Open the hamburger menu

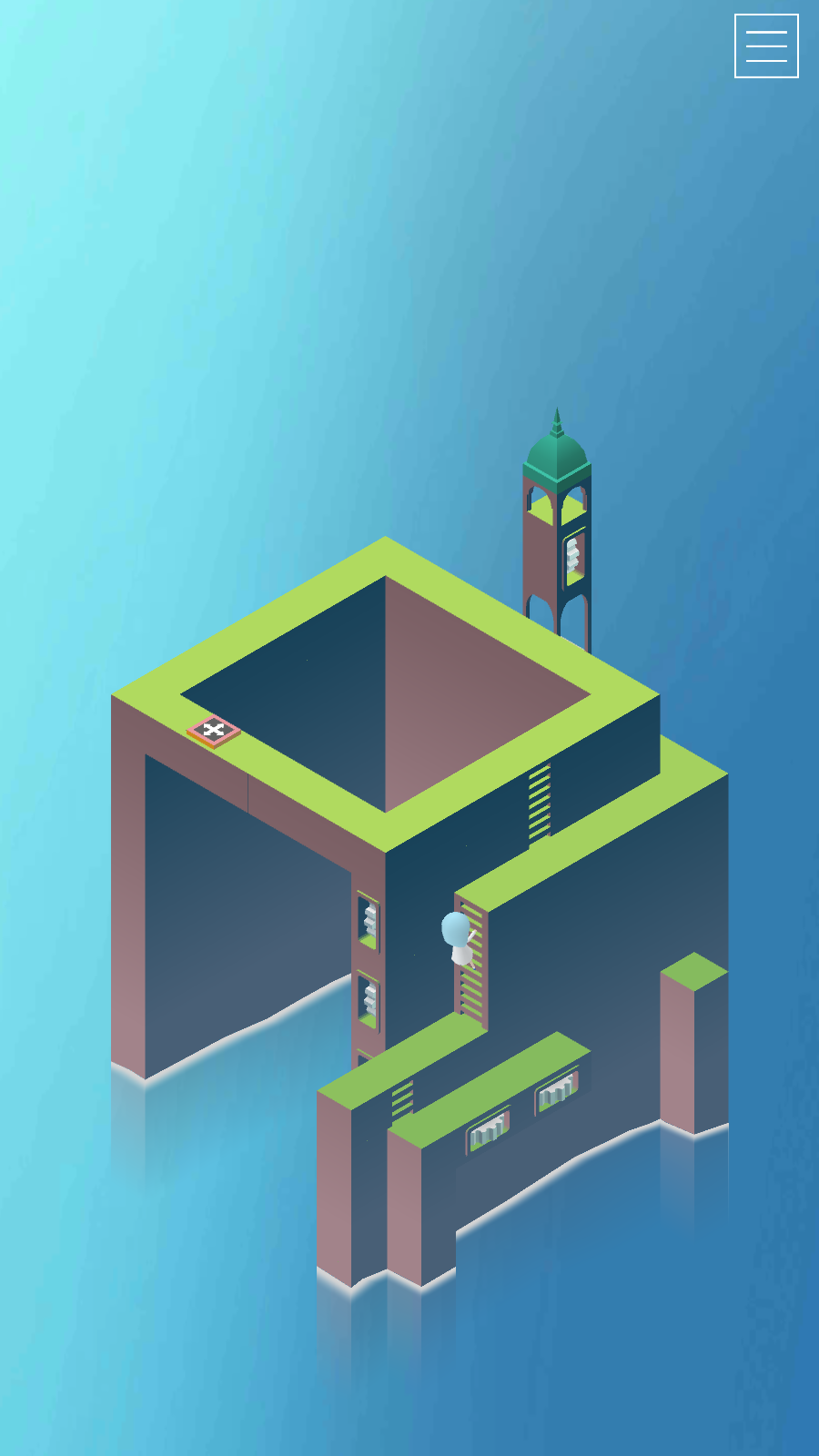[766, 46]
